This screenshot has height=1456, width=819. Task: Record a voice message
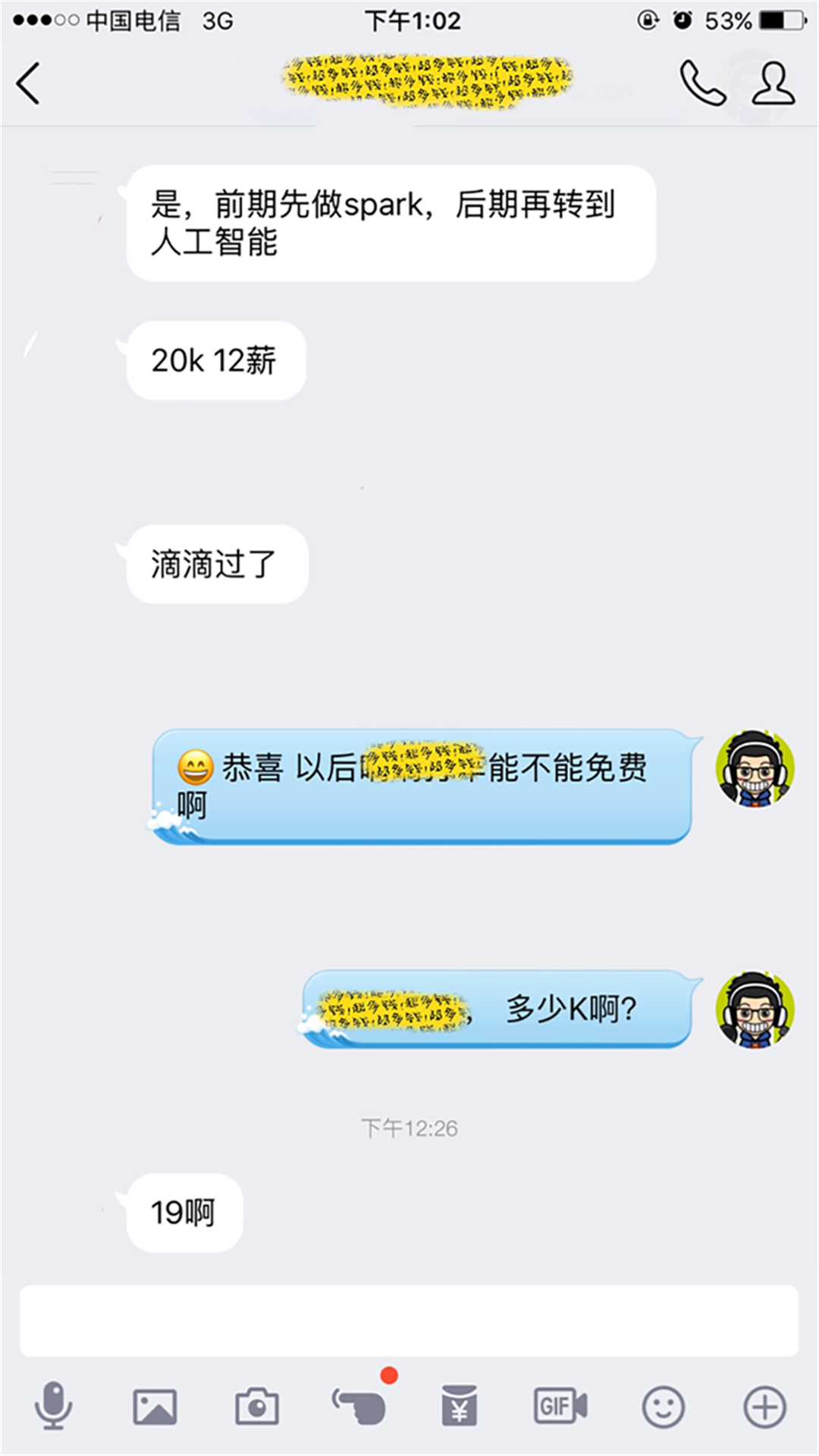tap(53, 1407)
